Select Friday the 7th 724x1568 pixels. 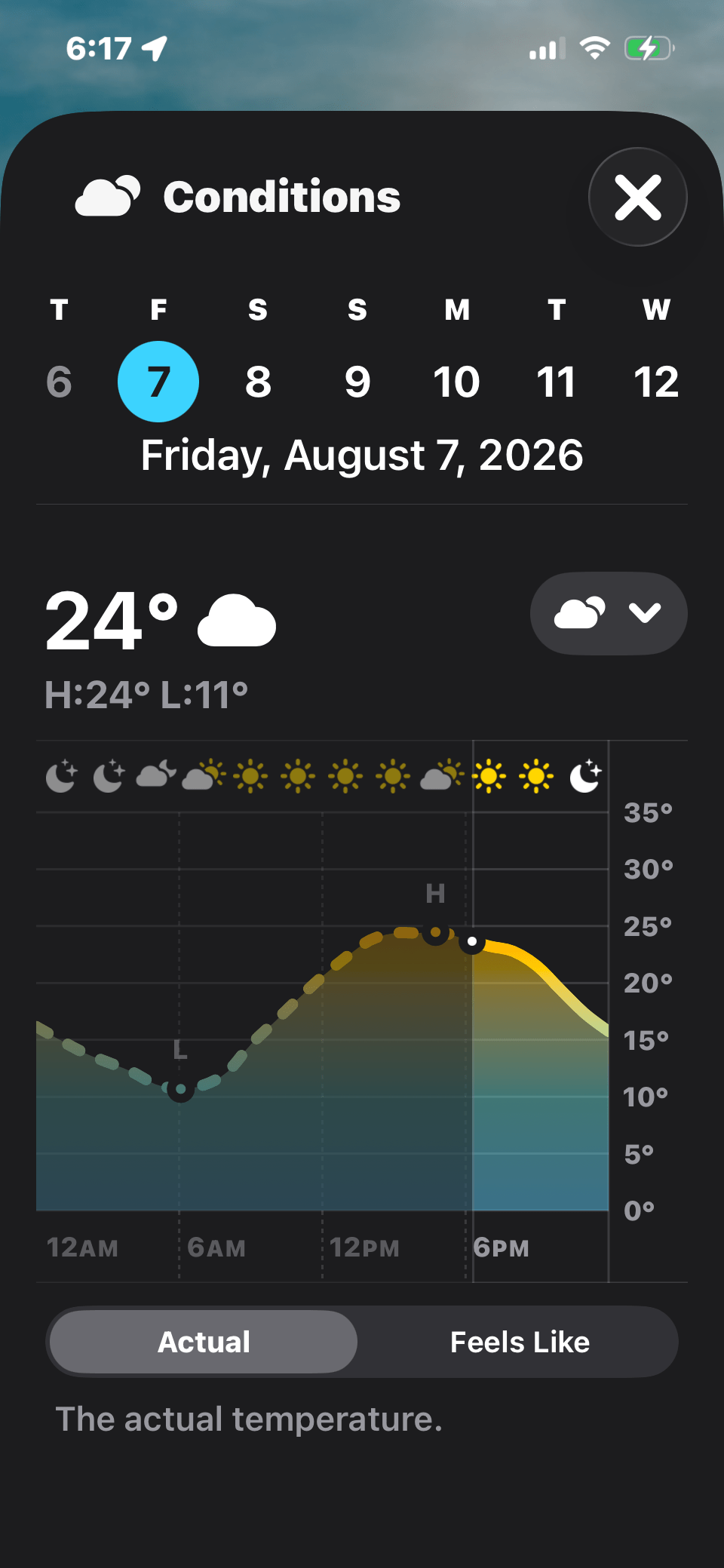(158, 382)
